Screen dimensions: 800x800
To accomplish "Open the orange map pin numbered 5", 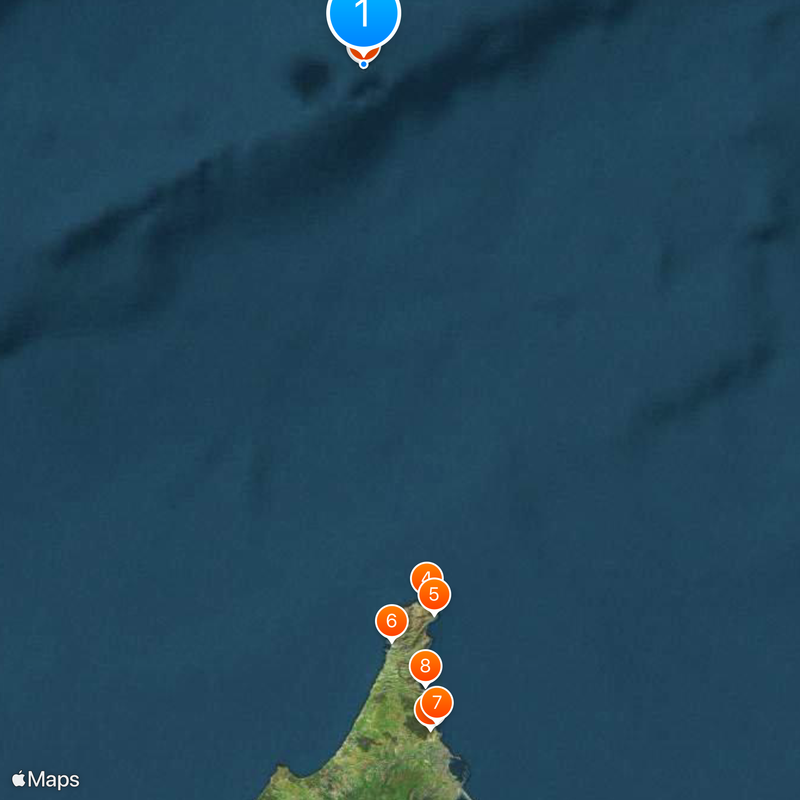I will click(x=434, y=595).
